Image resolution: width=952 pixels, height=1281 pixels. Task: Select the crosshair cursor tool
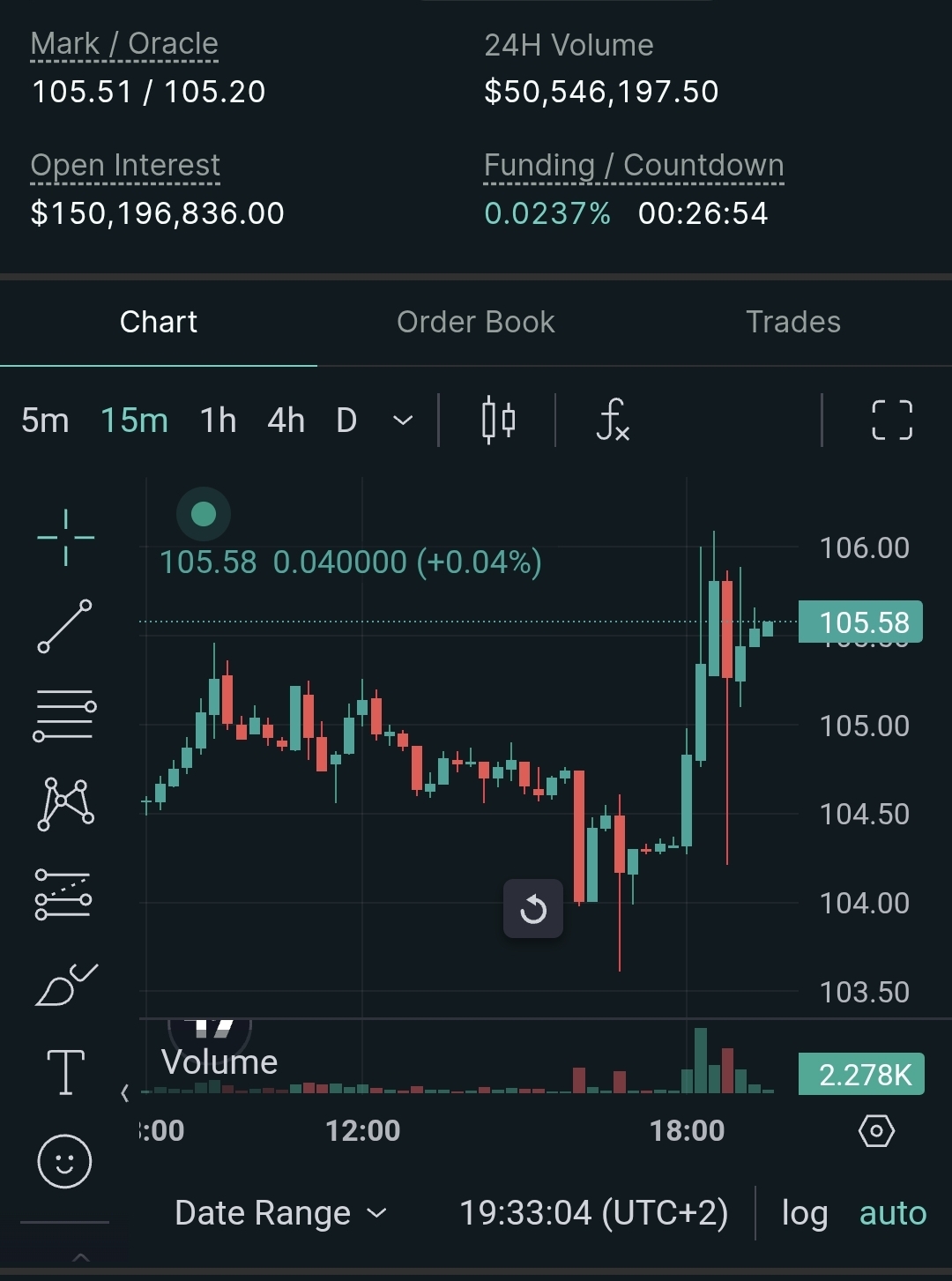coord(65,537)
